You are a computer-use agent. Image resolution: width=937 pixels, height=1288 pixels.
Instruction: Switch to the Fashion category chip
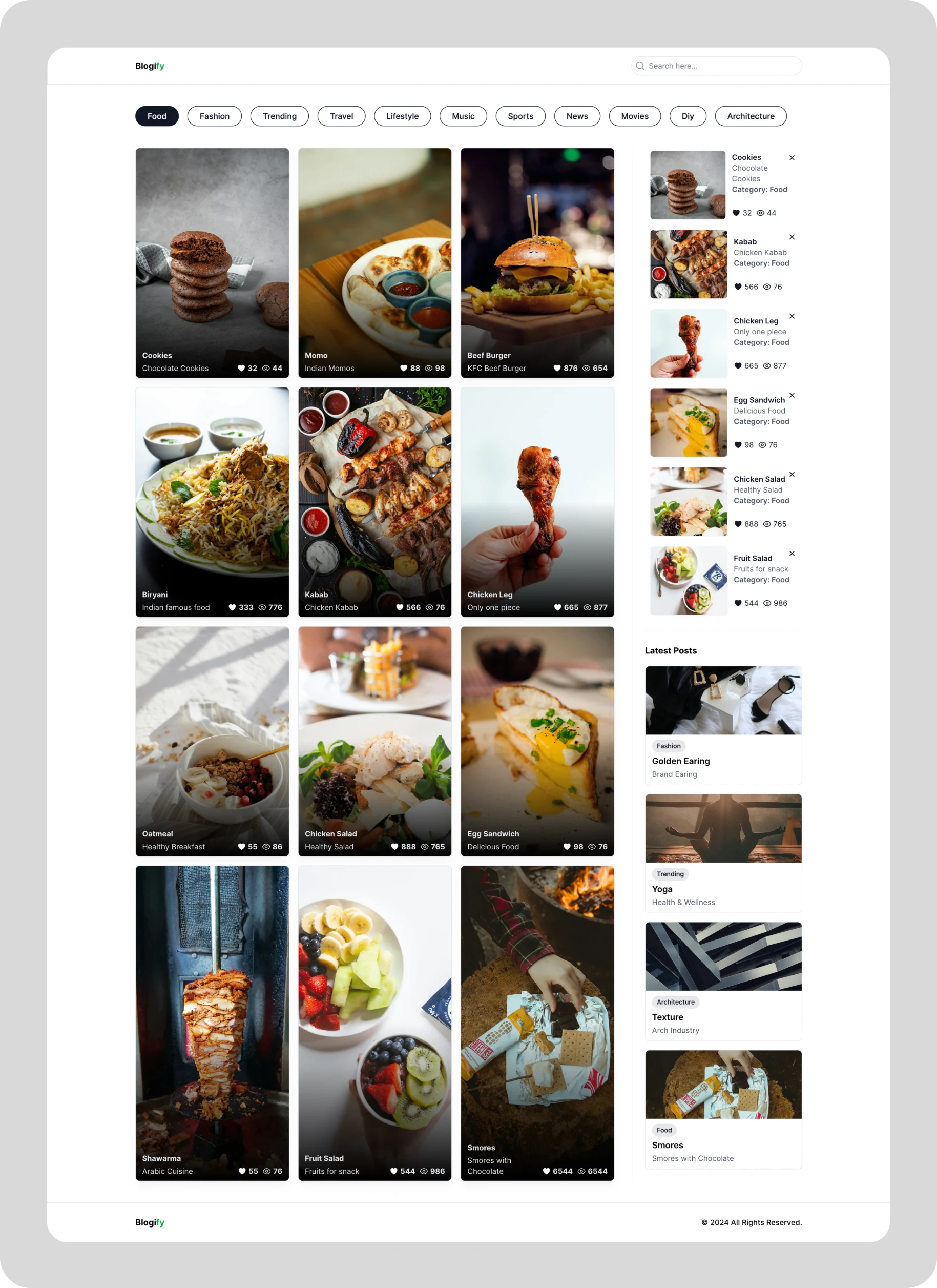point(215,116)
